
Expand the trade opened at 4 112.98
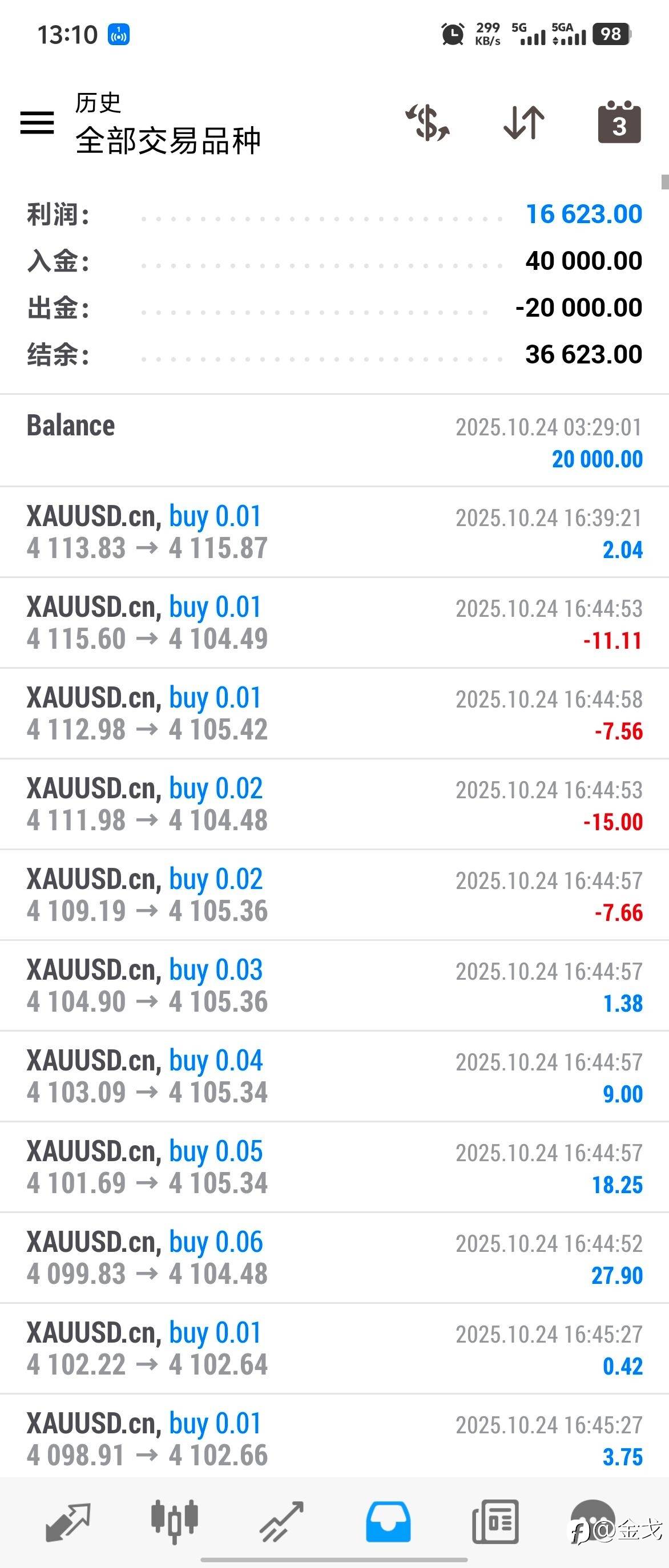334,713
